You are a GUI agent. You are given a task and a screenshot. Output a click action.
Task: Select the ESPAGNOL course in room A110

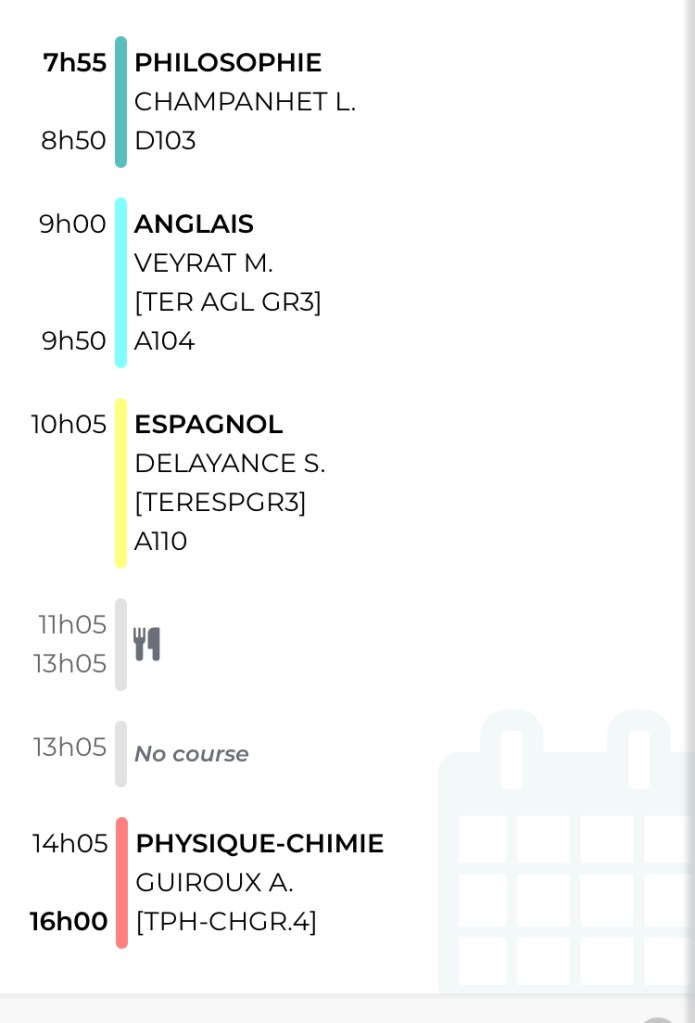[208, 425]
